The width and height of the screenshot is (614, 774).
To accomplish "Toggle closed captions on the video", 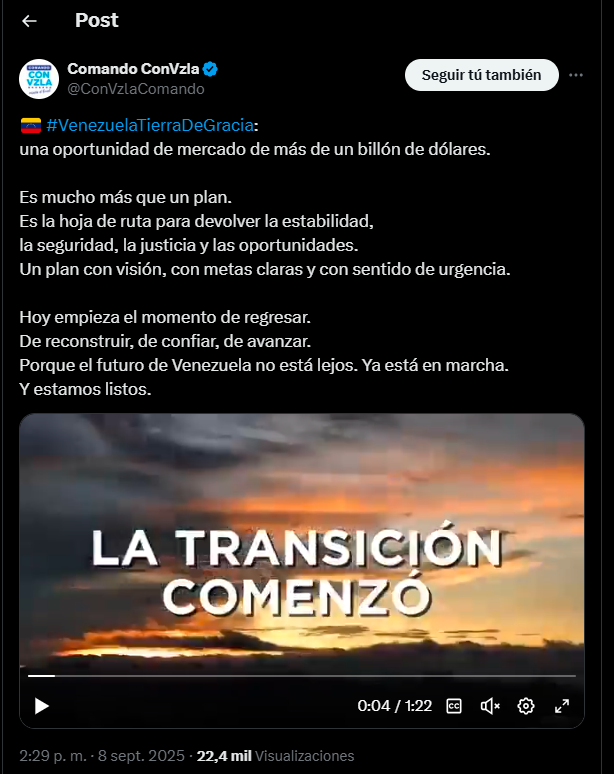I will (454, 706).
